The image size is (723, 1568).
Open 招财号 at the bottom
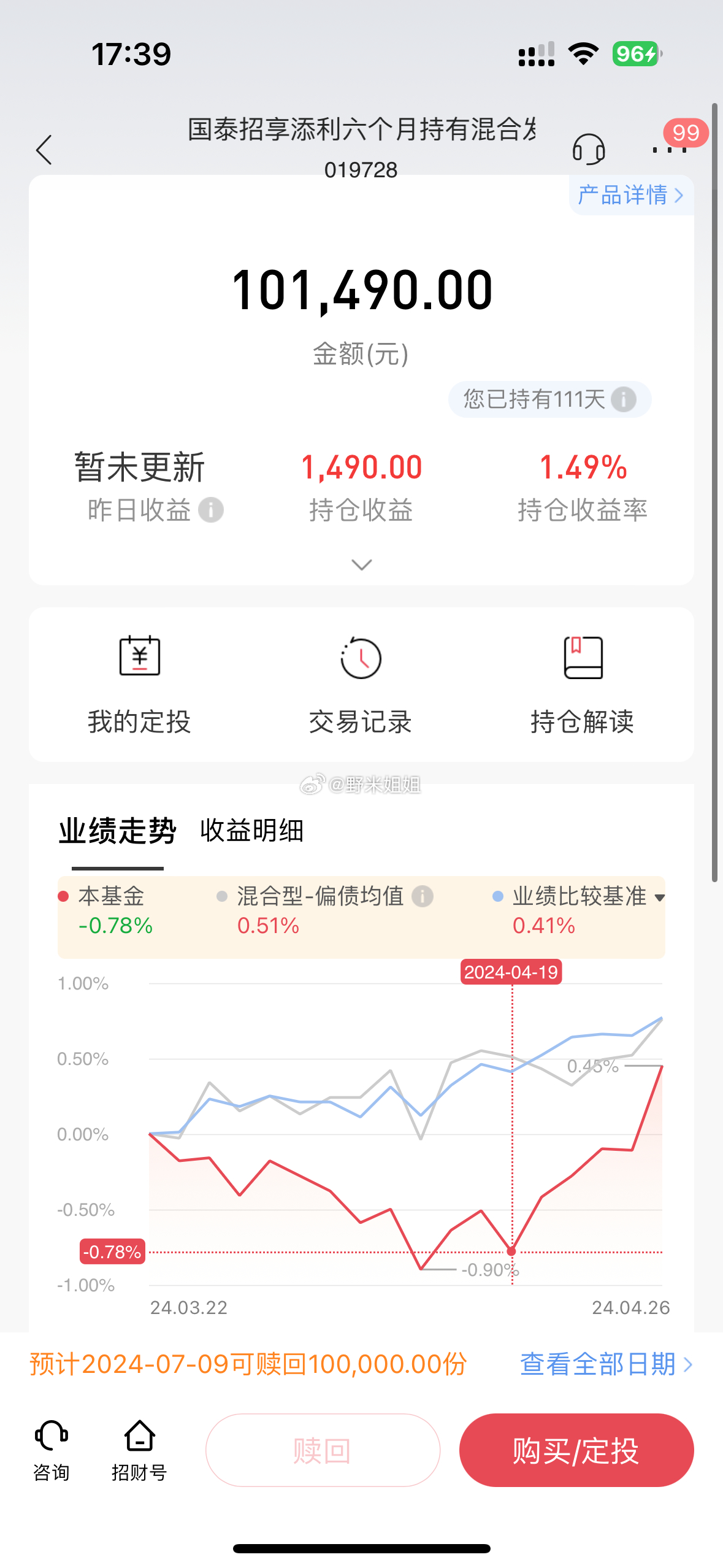click(x=139, y=1450)
